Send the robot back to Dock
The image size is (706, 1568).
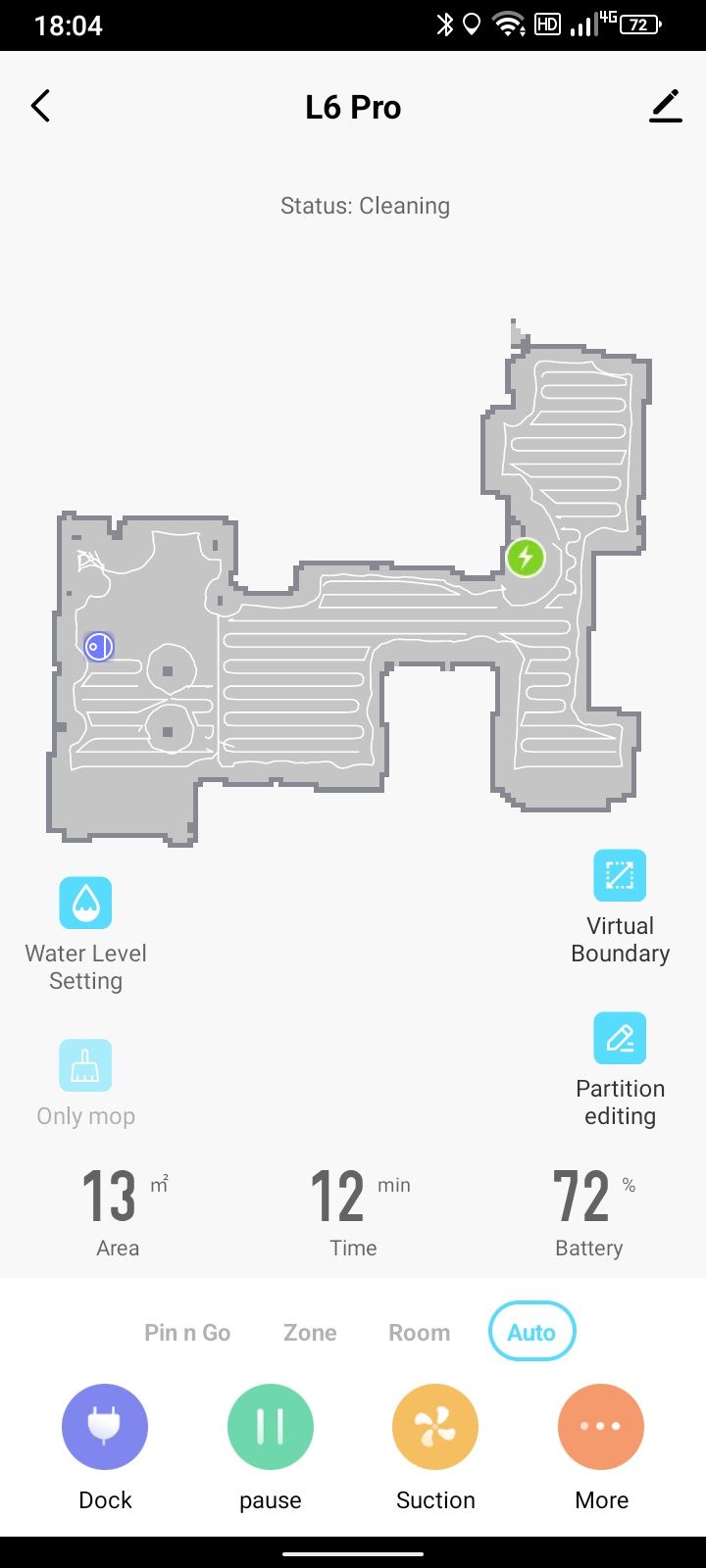[x=105, y=1427]
